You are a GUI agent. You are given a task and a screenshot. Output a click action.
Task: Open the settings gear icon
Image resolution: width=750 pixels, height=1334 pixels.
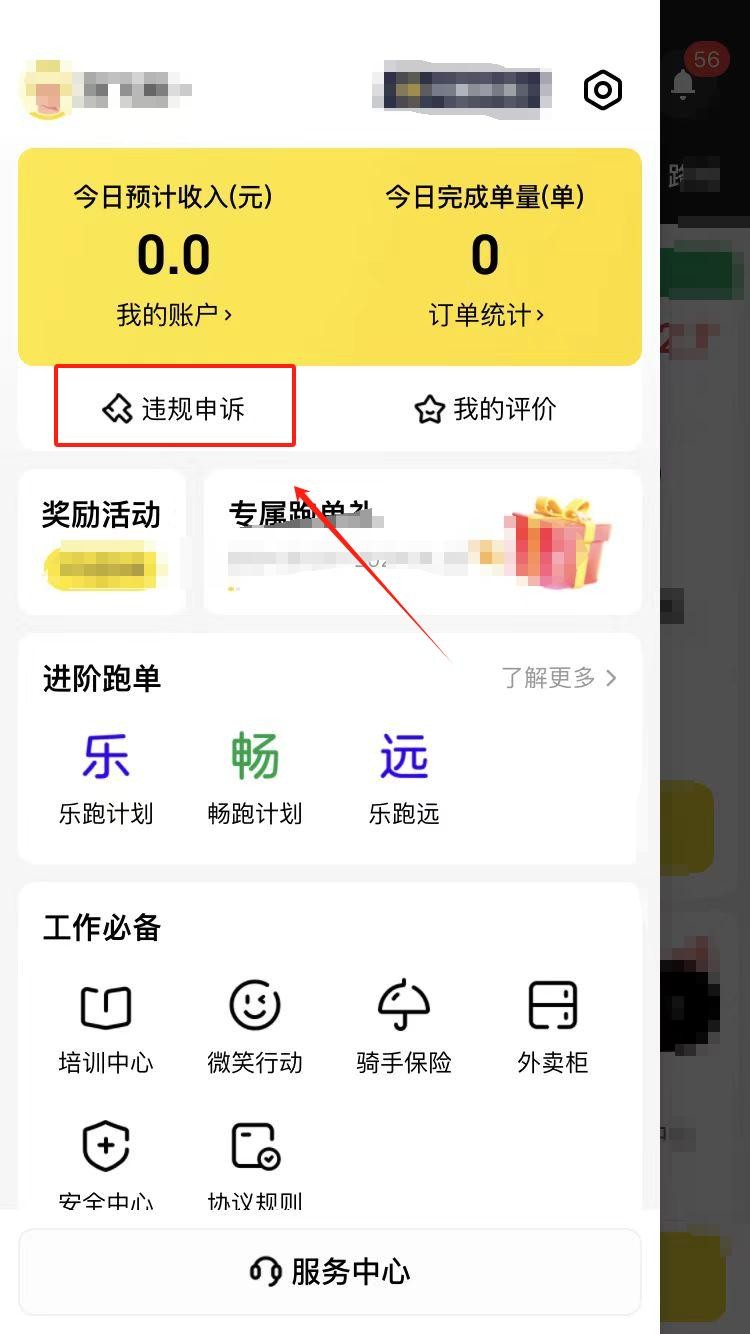[602, 91]
